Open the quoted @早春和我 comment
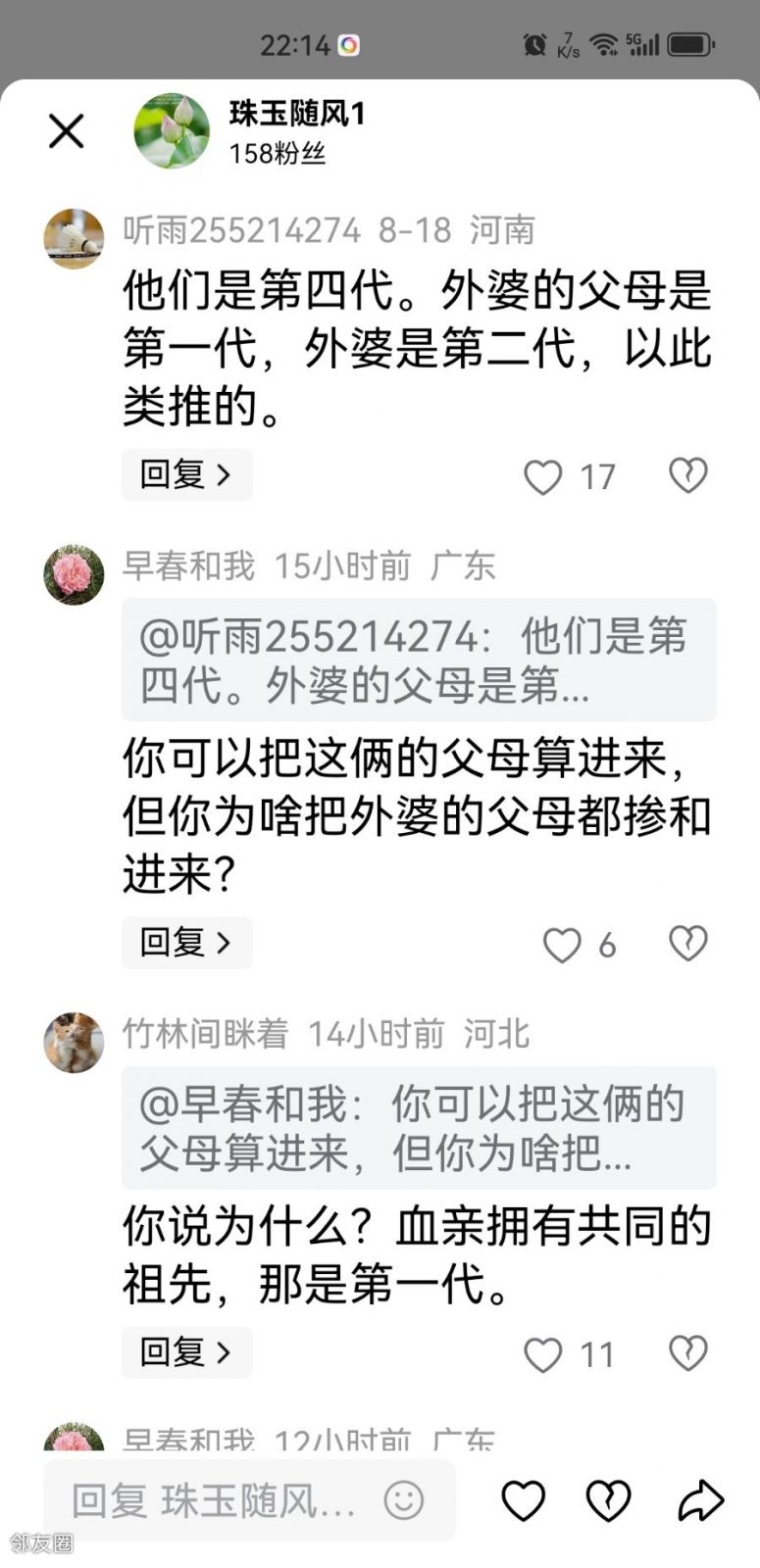The width and height of the screenshot is (760, 1568). pos(419,1128)
